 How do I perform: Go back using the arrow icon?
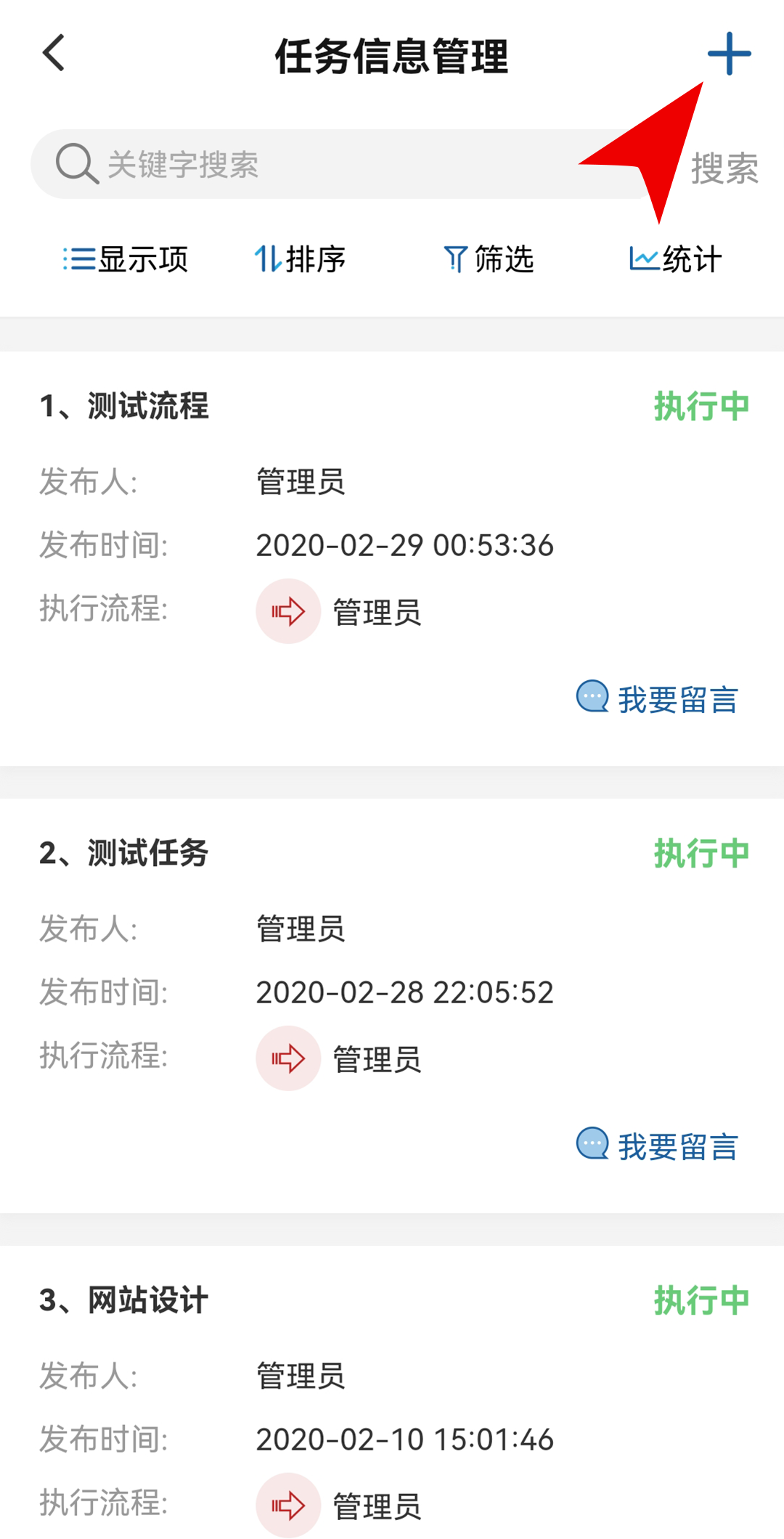54,53
